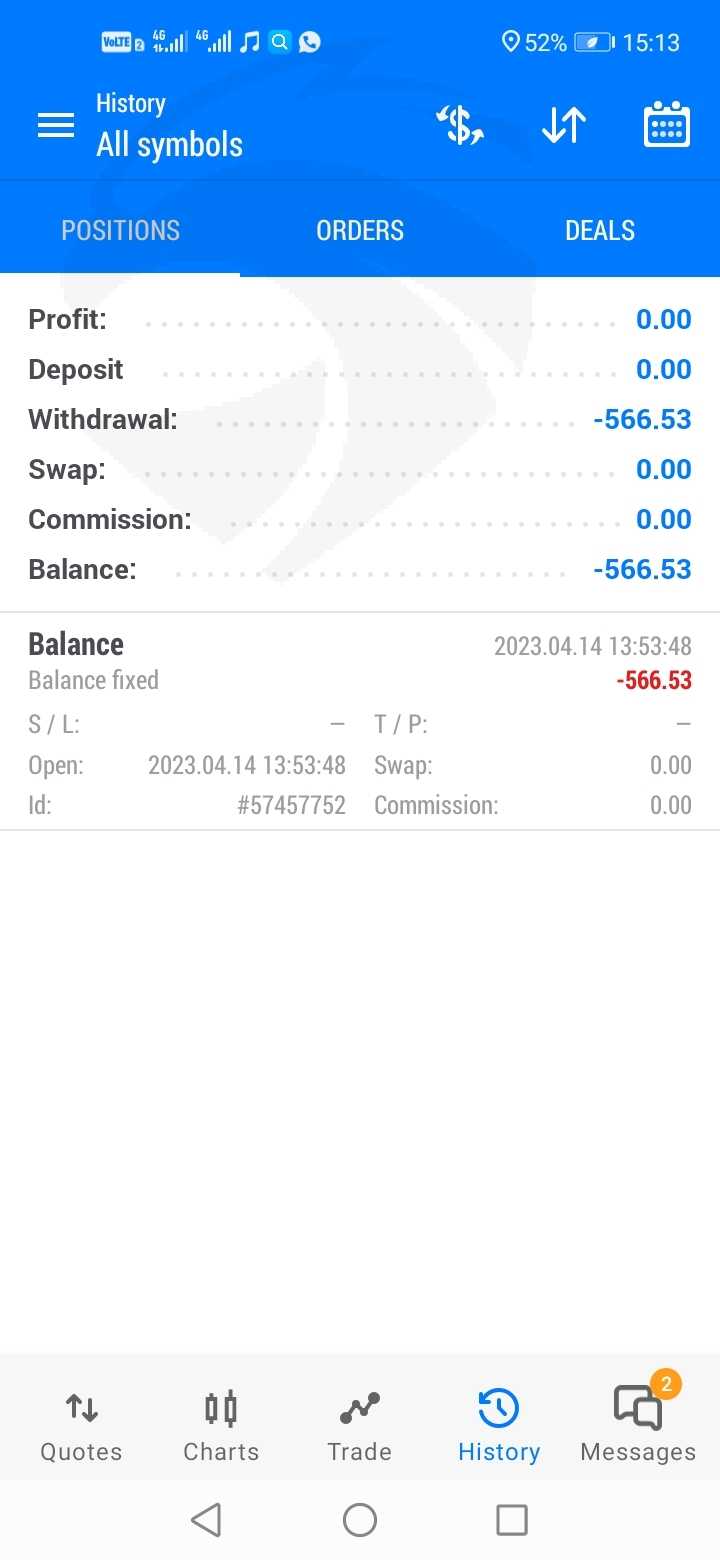Switch to the Orders tab
720x1560 pixels.
[360, 230]
